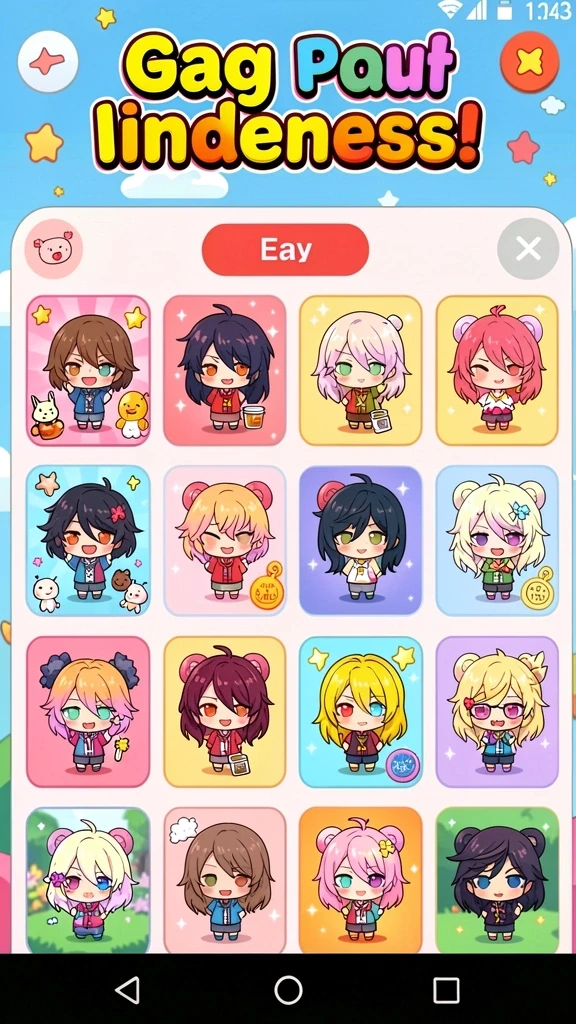Choose the cream-haired character with blue bow
The height and width of the screenshot is (1024, 576).
point(497,540)
